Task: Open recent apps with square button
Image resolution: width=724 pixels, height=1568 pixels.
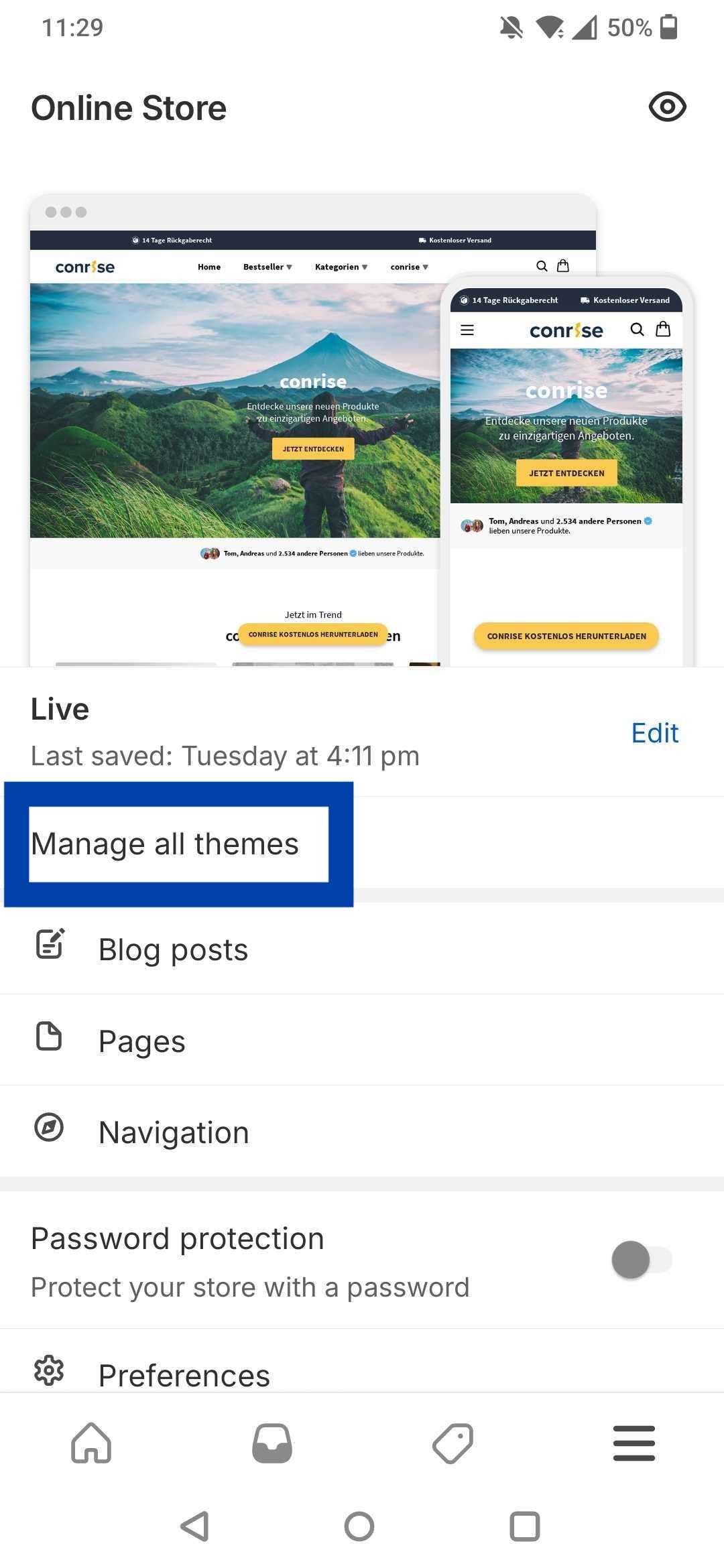Action: pos(524,1526)
